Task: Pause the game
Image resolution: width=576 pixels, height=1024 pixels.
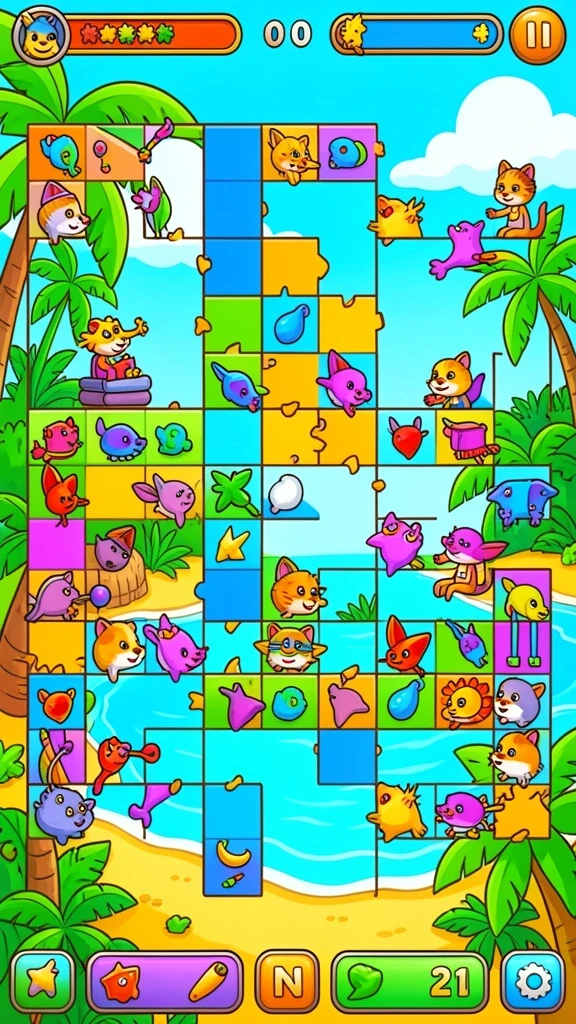Action: [x=537, y=35]
